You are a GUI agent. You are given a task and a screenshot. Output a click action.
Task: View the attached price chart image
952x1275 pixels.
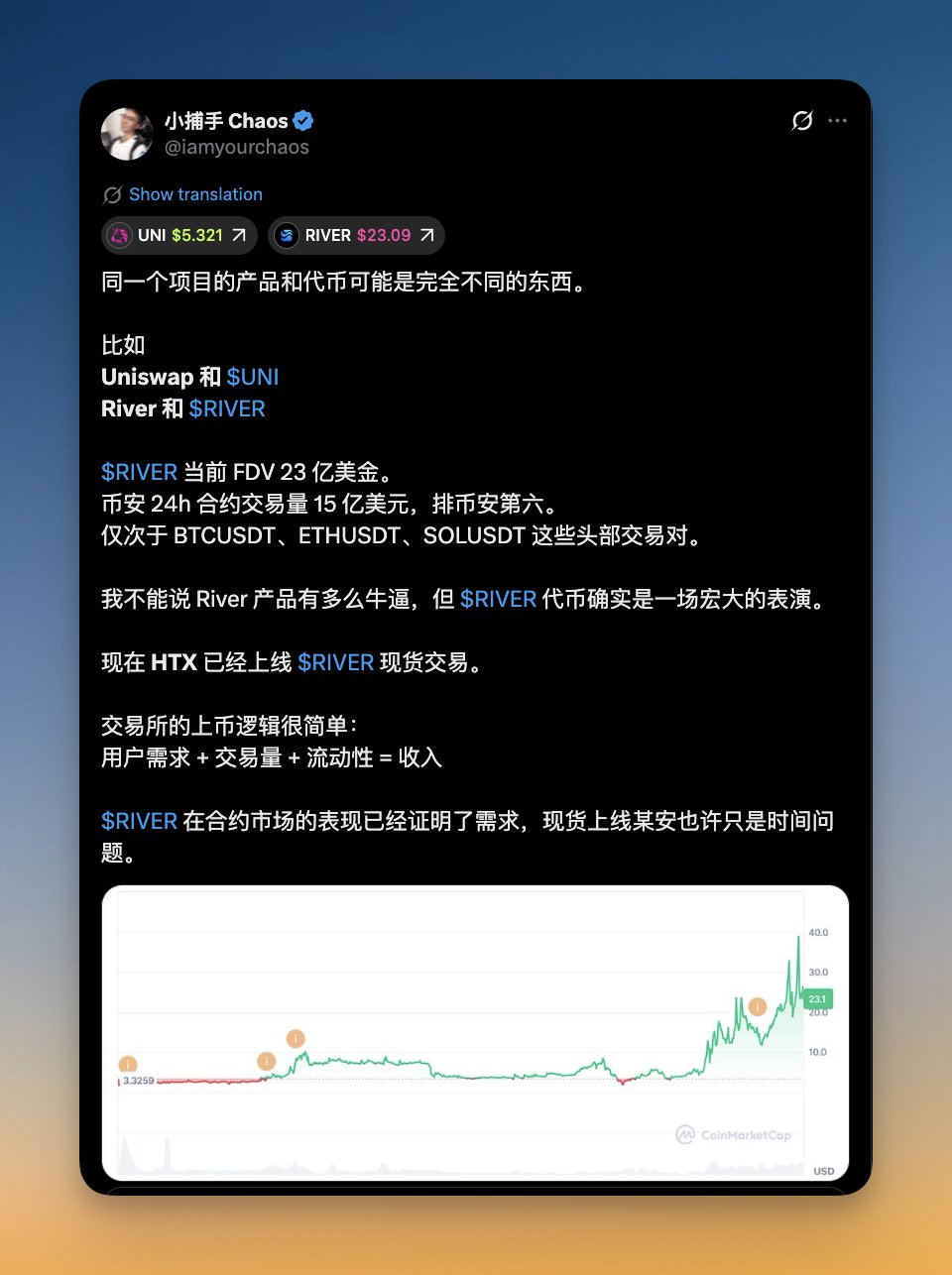pyautogui.click(x=475, y=1031)
